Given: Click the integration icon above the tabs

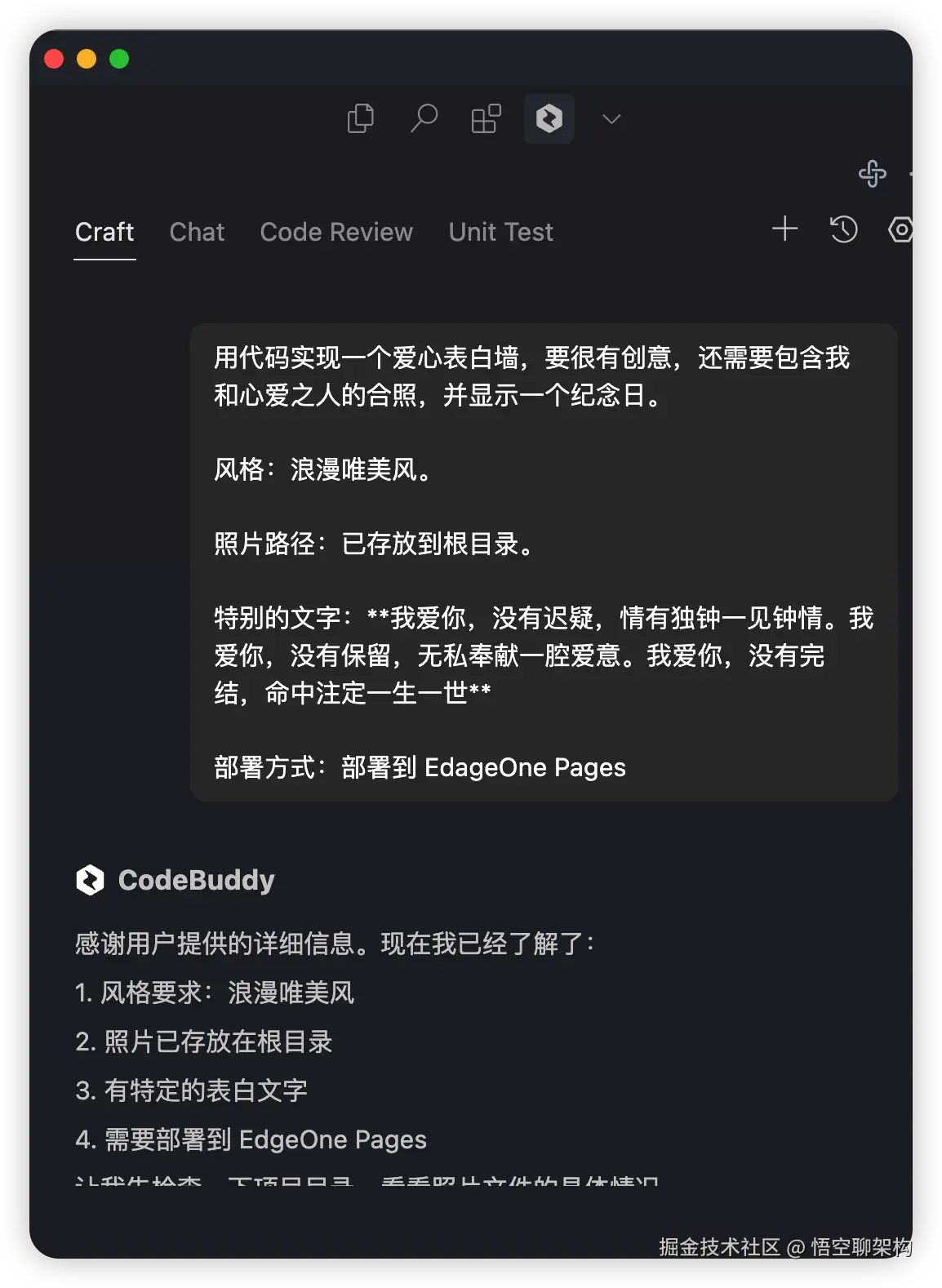Looking at the screenshot, I should click(872, 173).
